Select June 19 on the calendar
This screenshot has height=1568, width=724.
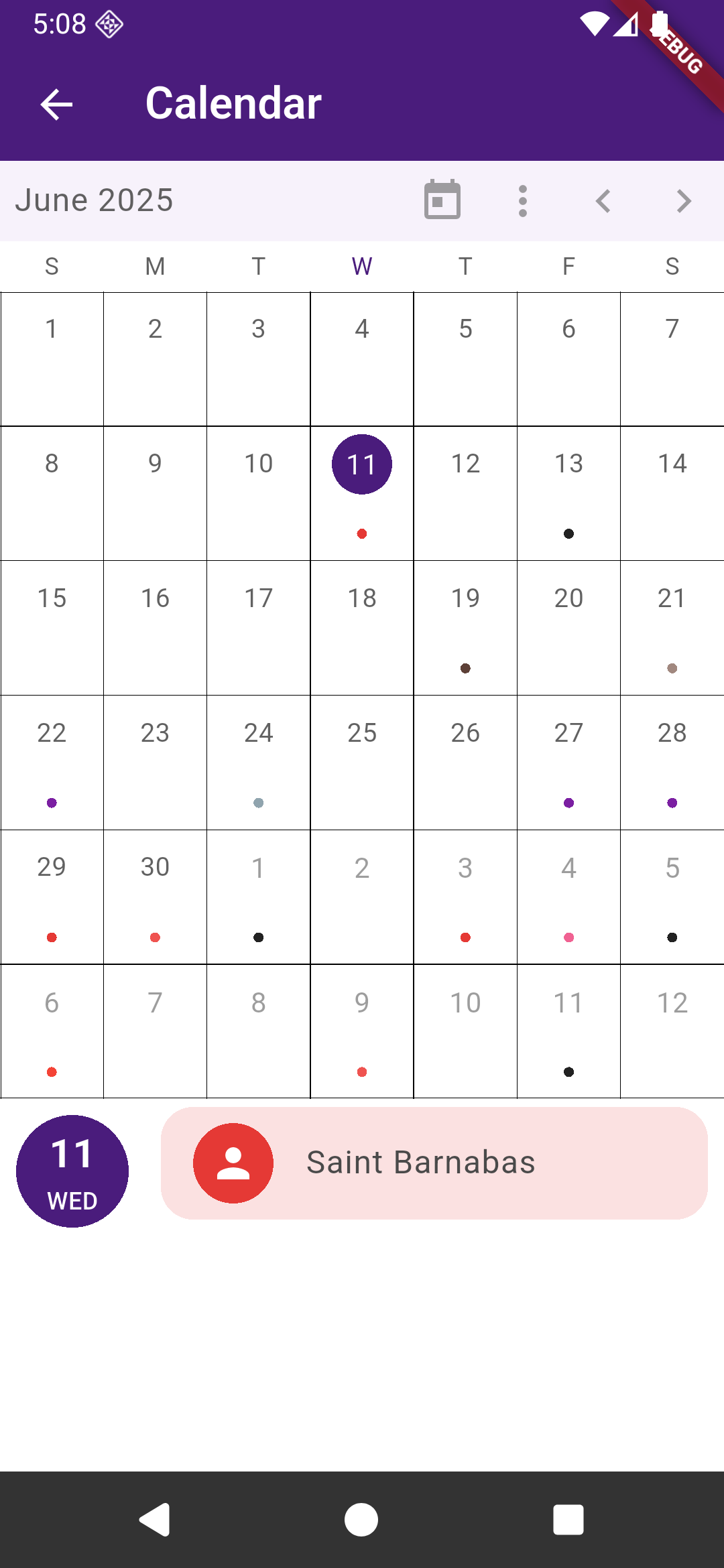point(465,628)
